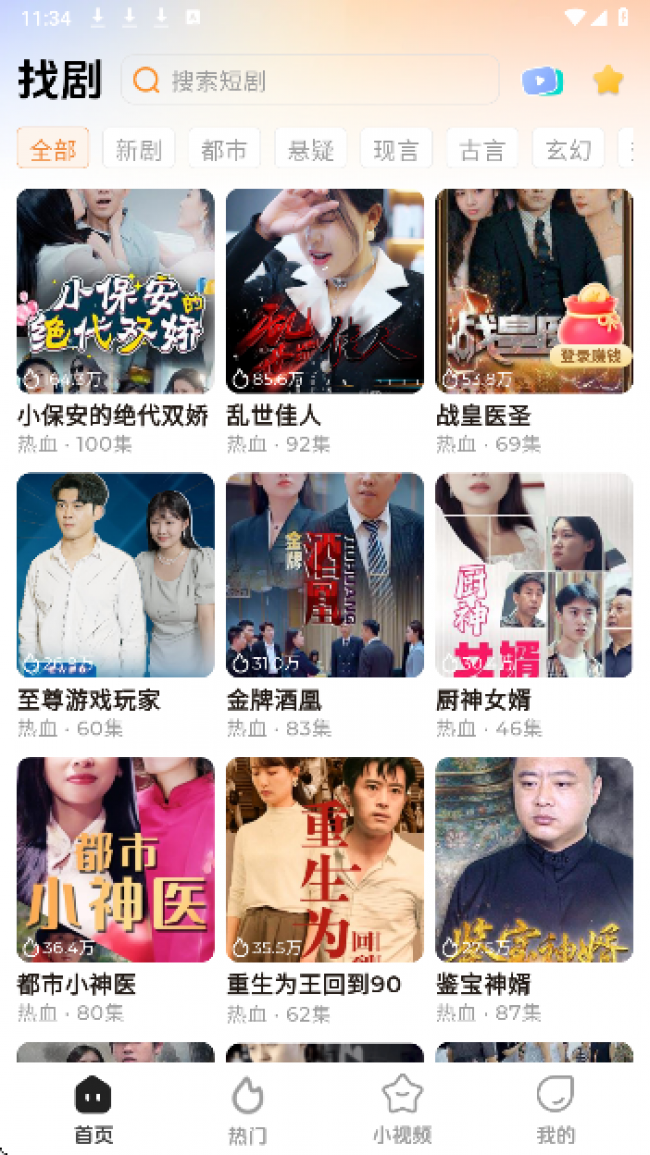The image size is (650, 1155).
Task: Watch 都市小神医 drama
Action: 115,860
